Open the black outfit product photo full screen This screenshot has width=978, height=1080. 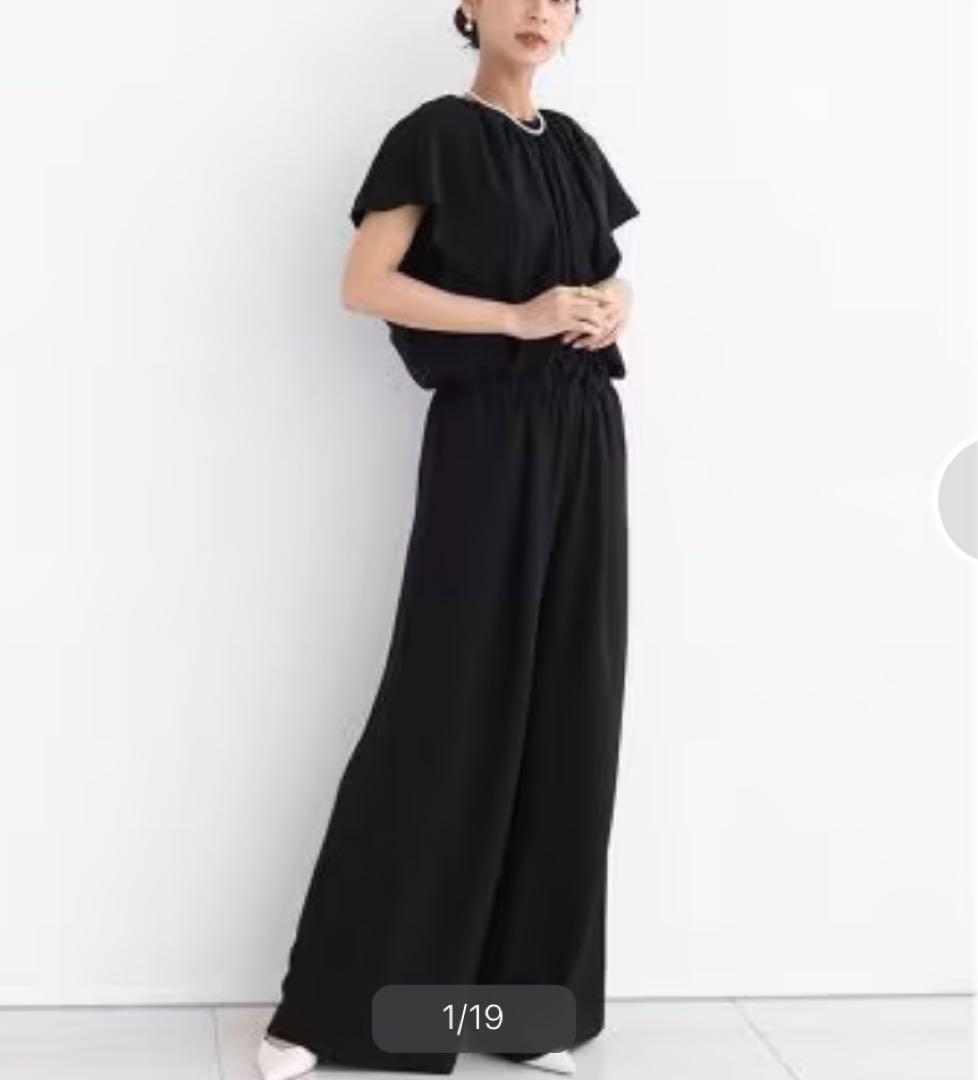[x=488, y=540]
